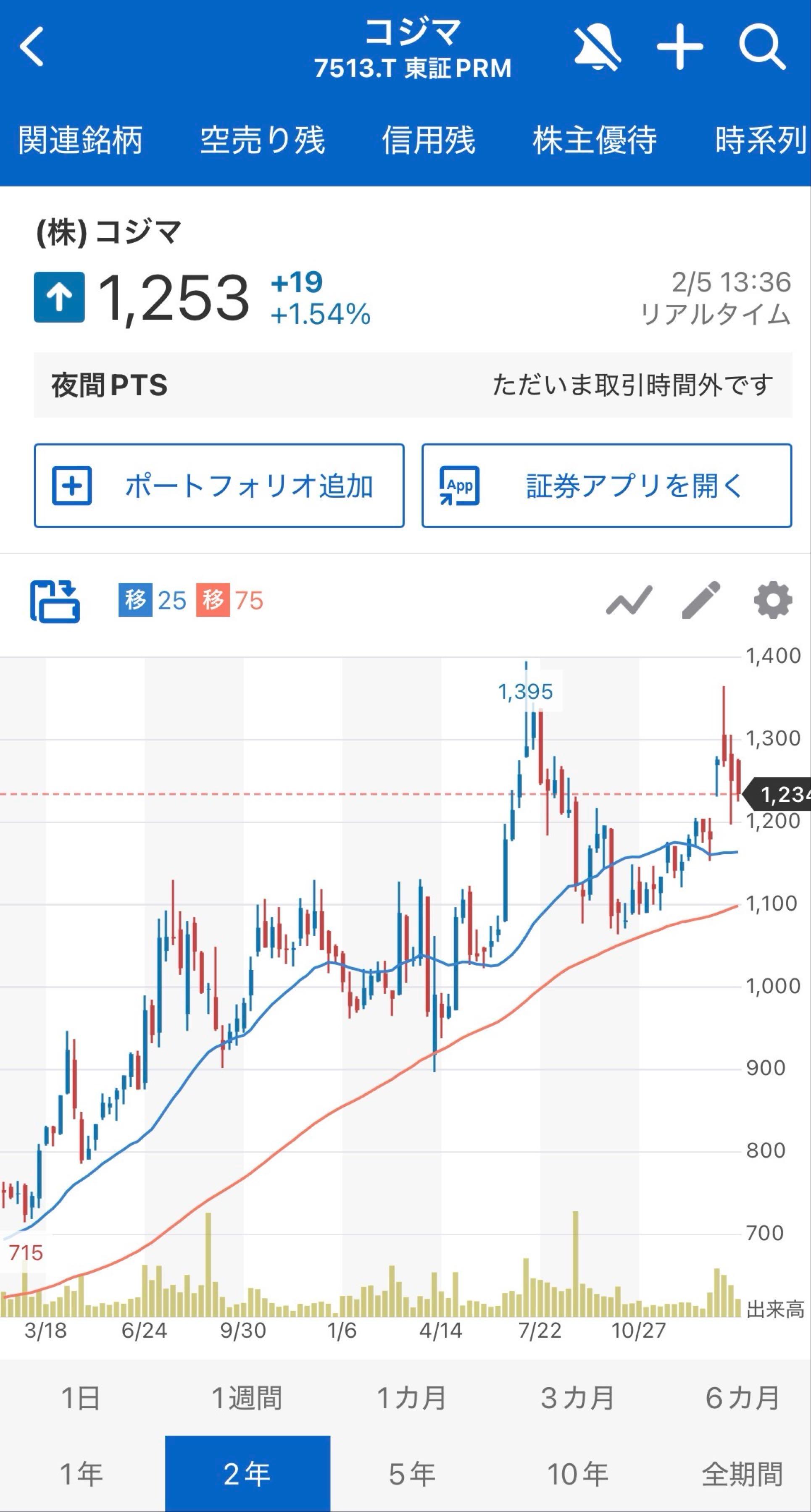Toggle the 移25 moving average indicator
The height and width of the screenshot is (1512, 811).
click(x=152, y=601)
